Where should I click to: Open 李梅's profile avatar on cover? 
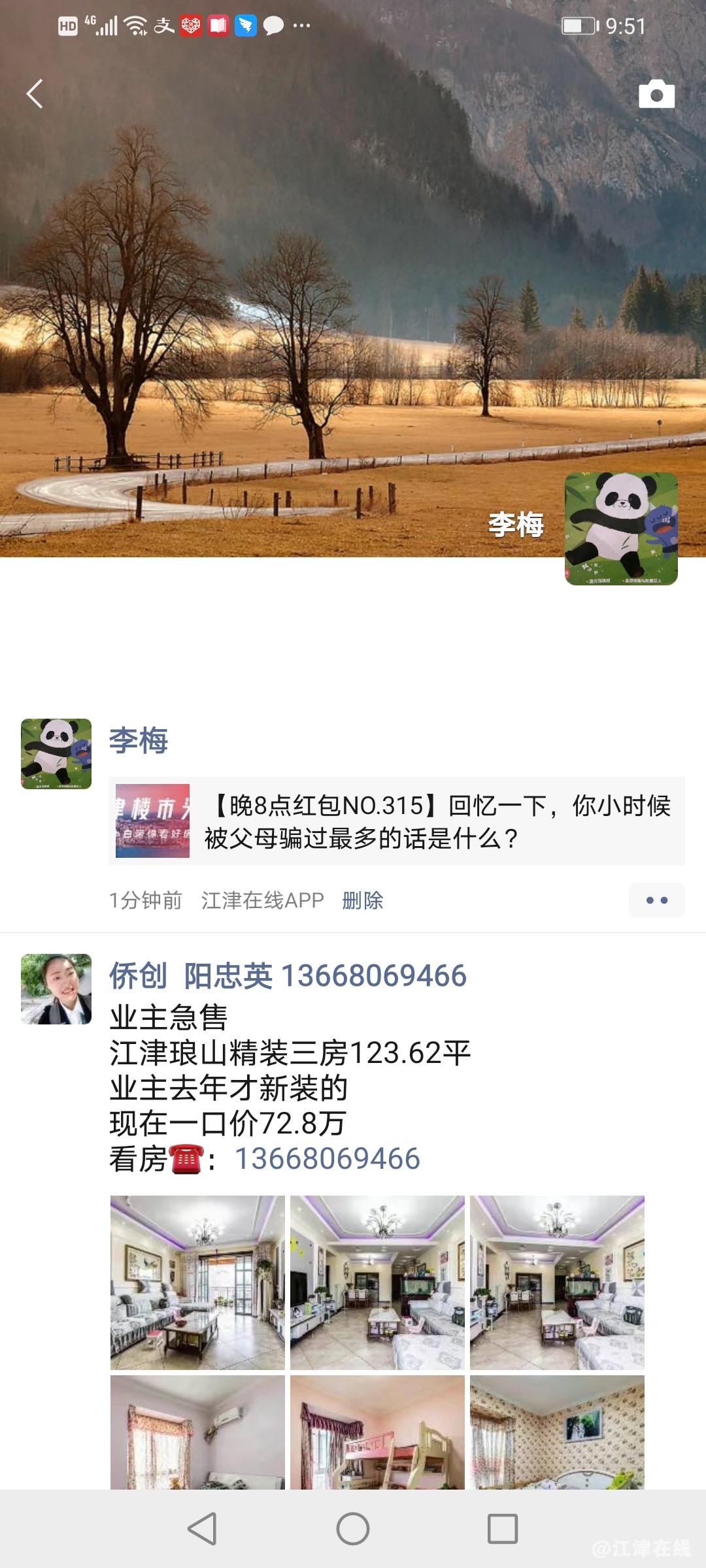621,529
